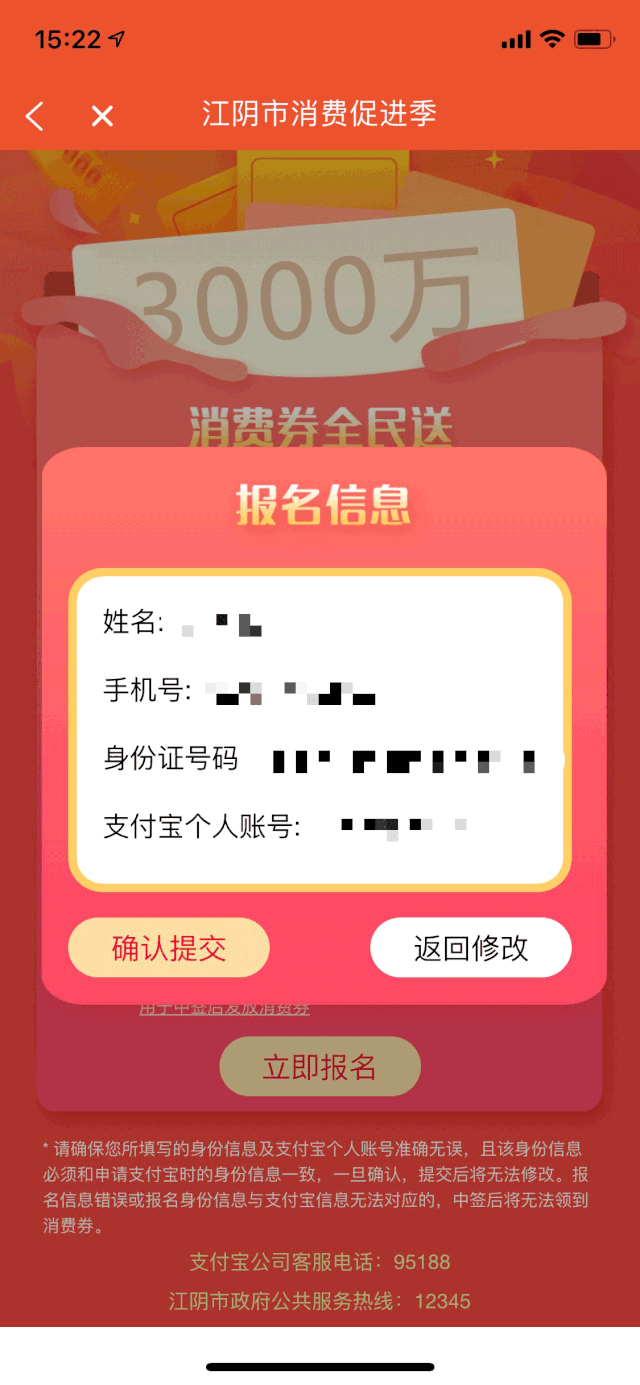The image size is (640, 1385).
Task: Close the 江阴市消费促进季 page
Action: point(102,116)
